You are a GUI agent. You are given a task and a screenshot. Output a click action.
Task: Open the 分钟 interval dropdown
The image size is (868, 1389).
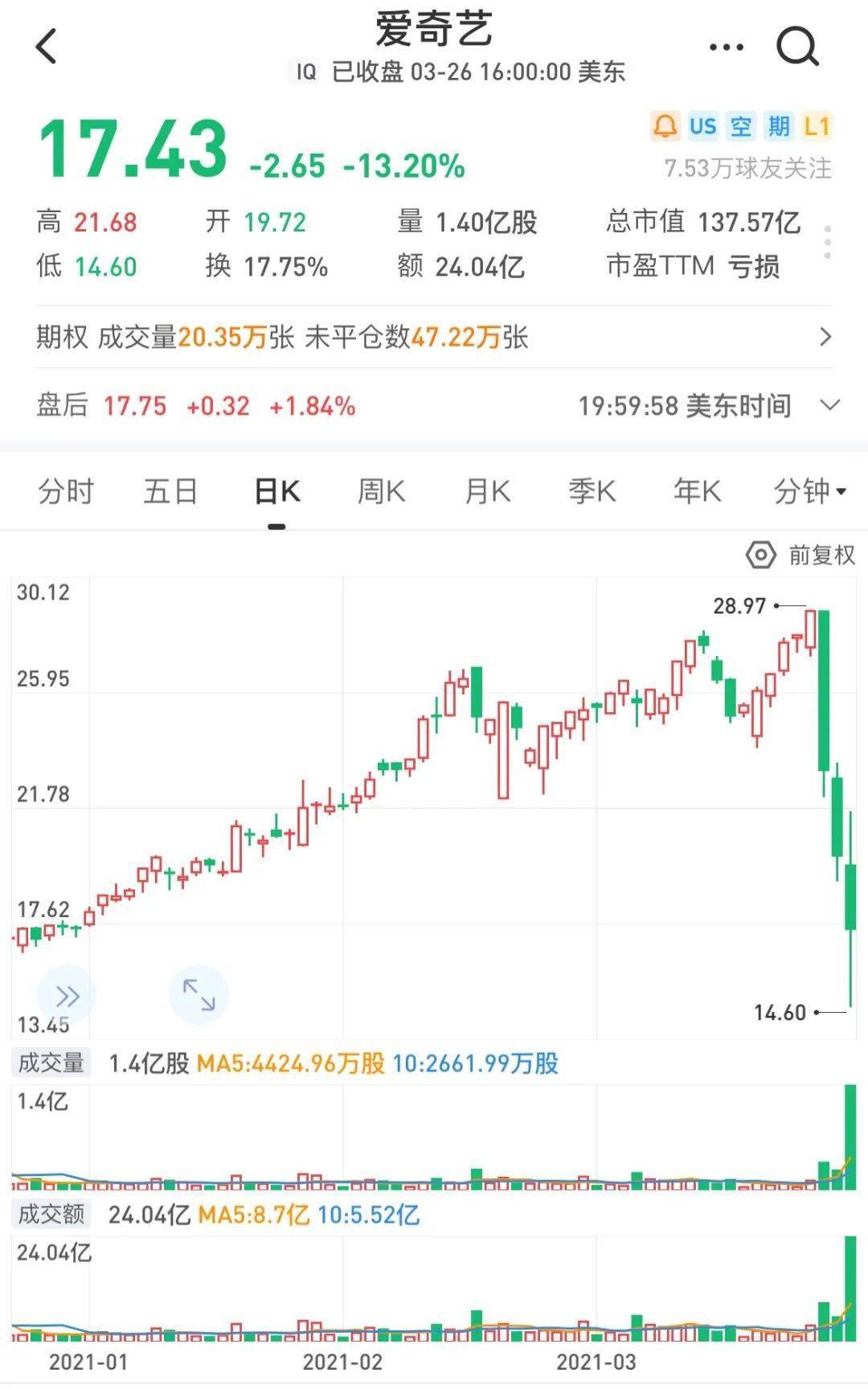pos(809,490)
